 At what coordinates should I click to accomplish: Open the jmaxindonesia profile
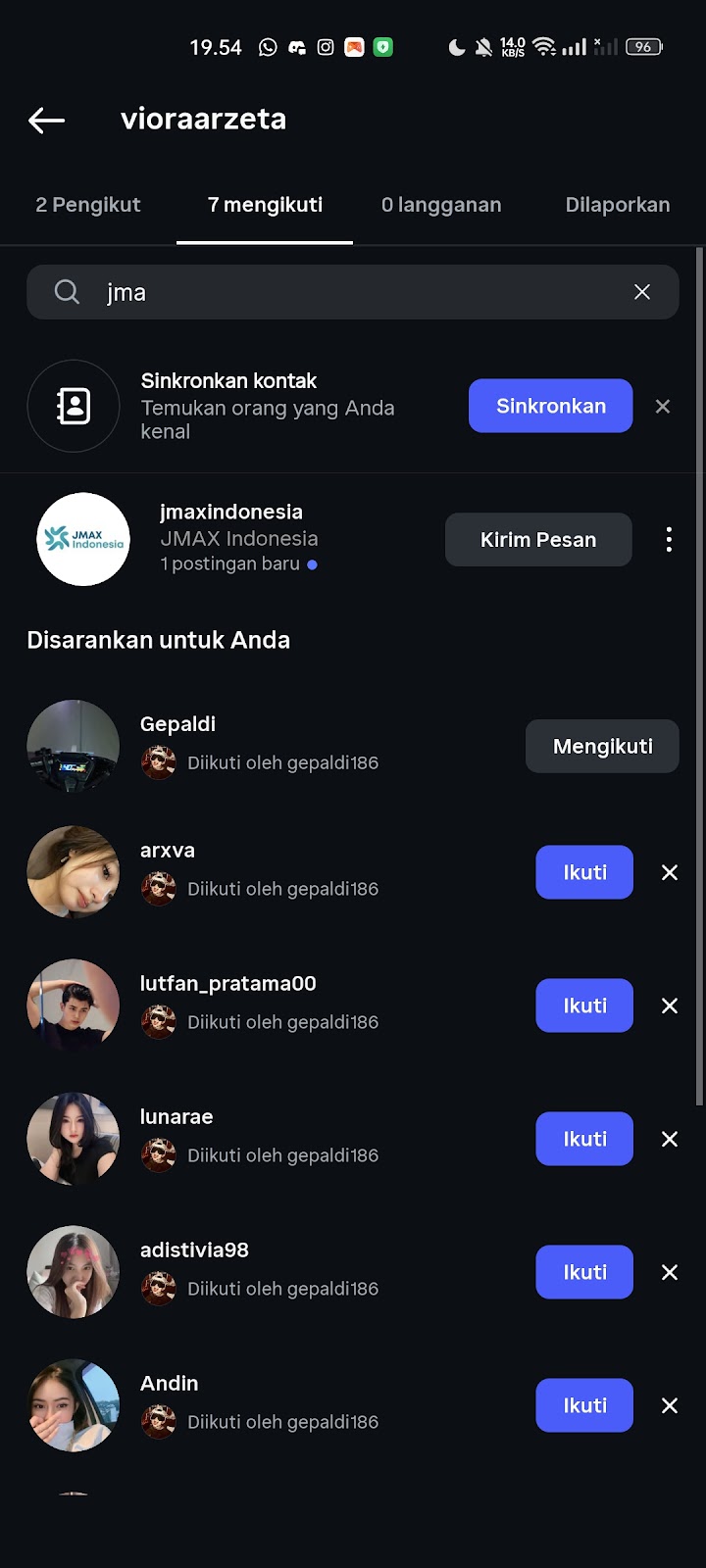click(x=230, y=513)
